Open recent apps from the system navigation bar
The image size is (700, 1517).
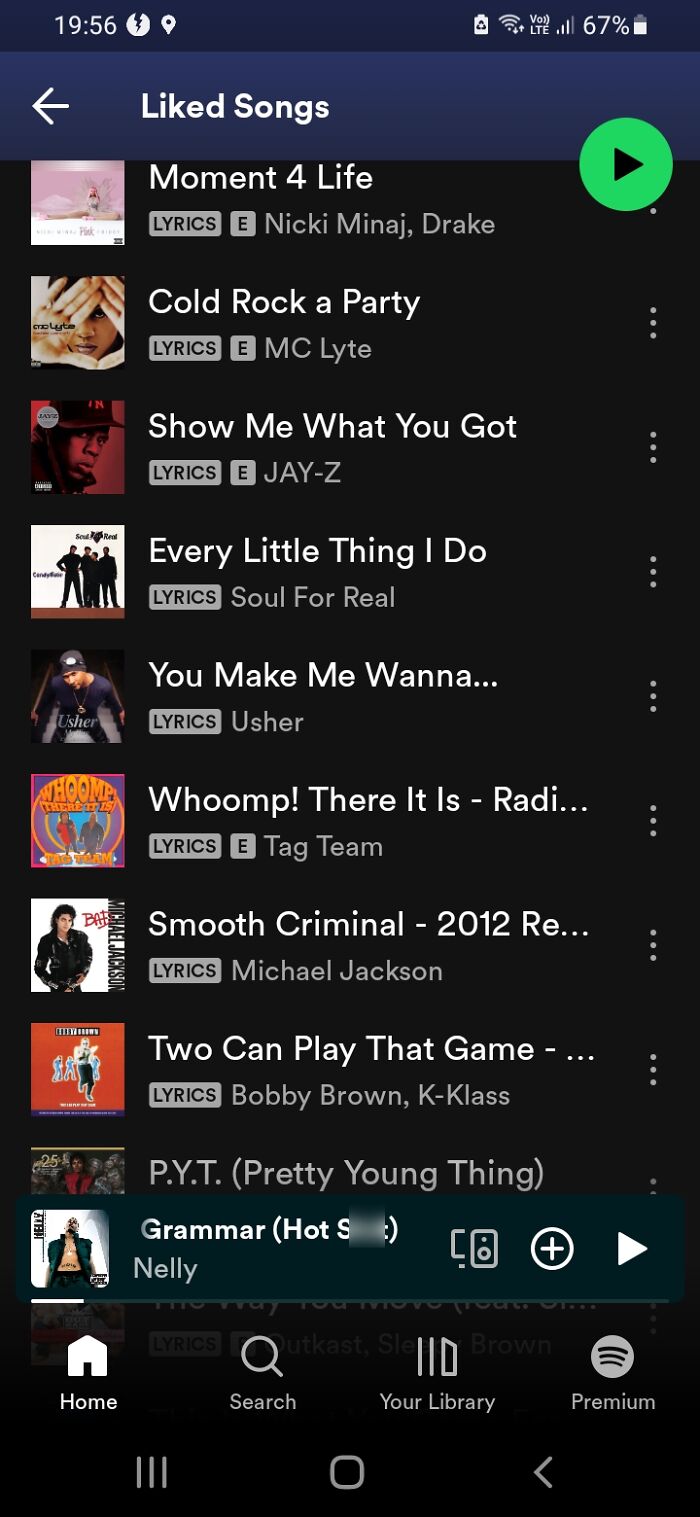[x=152, y=1472]
